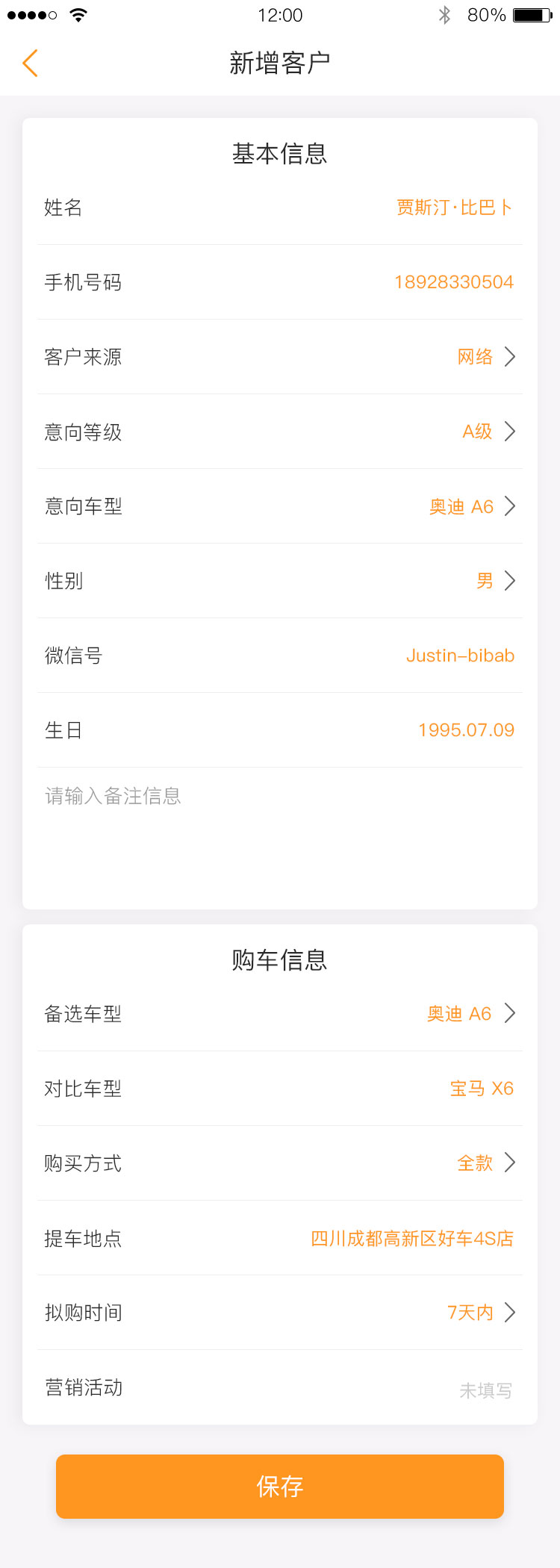Choose the 意向等级 level
The width and height of the screenshot is (560, 1568).
coord(488,432)
